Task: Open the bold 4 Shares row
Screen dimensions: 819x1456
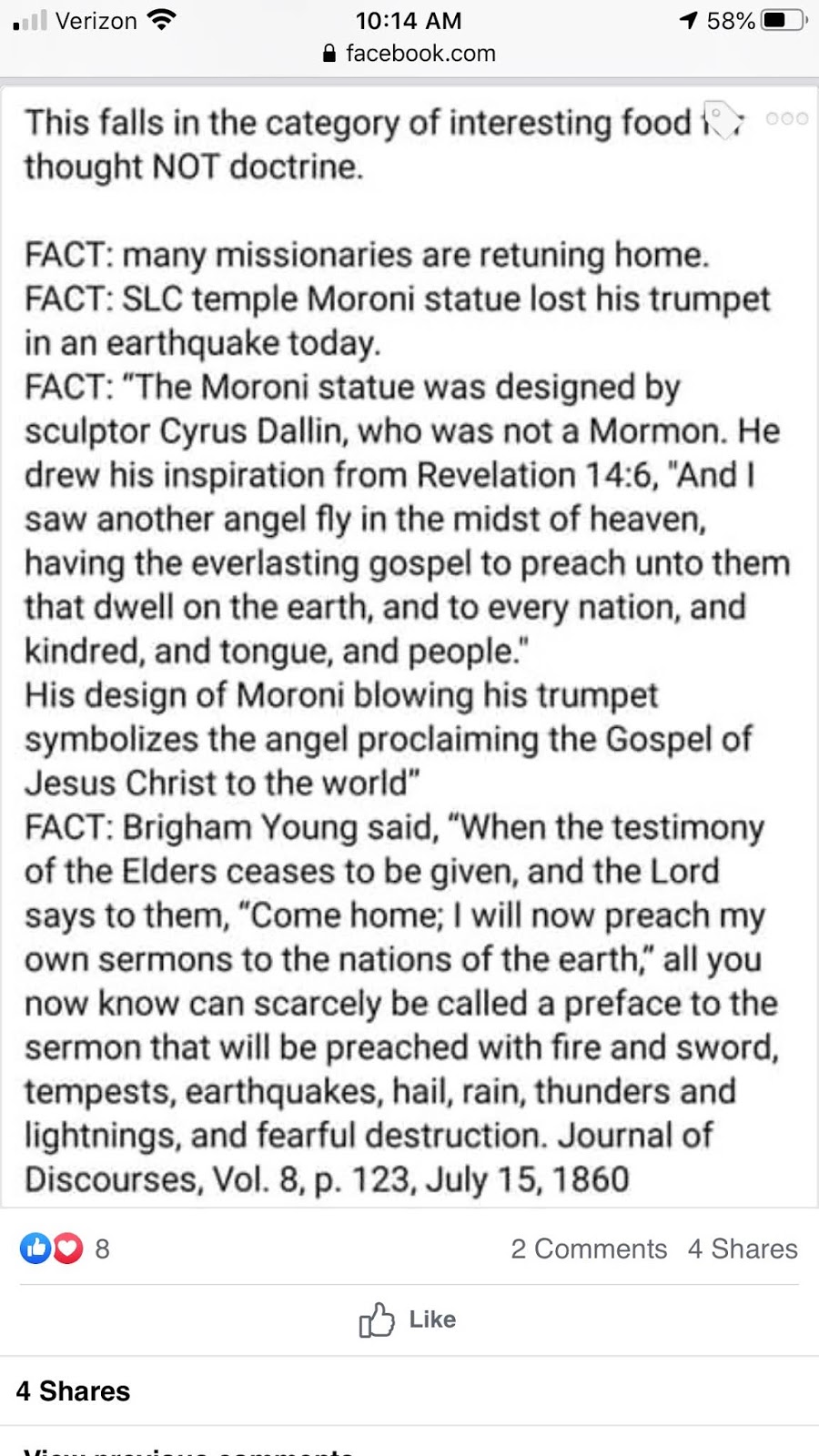Action: [409, 1390]
